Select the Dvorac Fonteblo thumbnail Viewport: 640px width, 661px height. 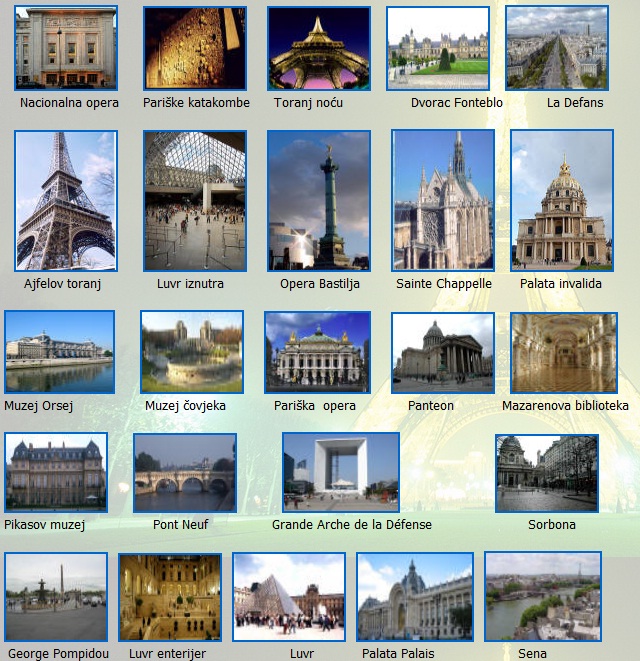pyautogui.click(x=438, y=48)
